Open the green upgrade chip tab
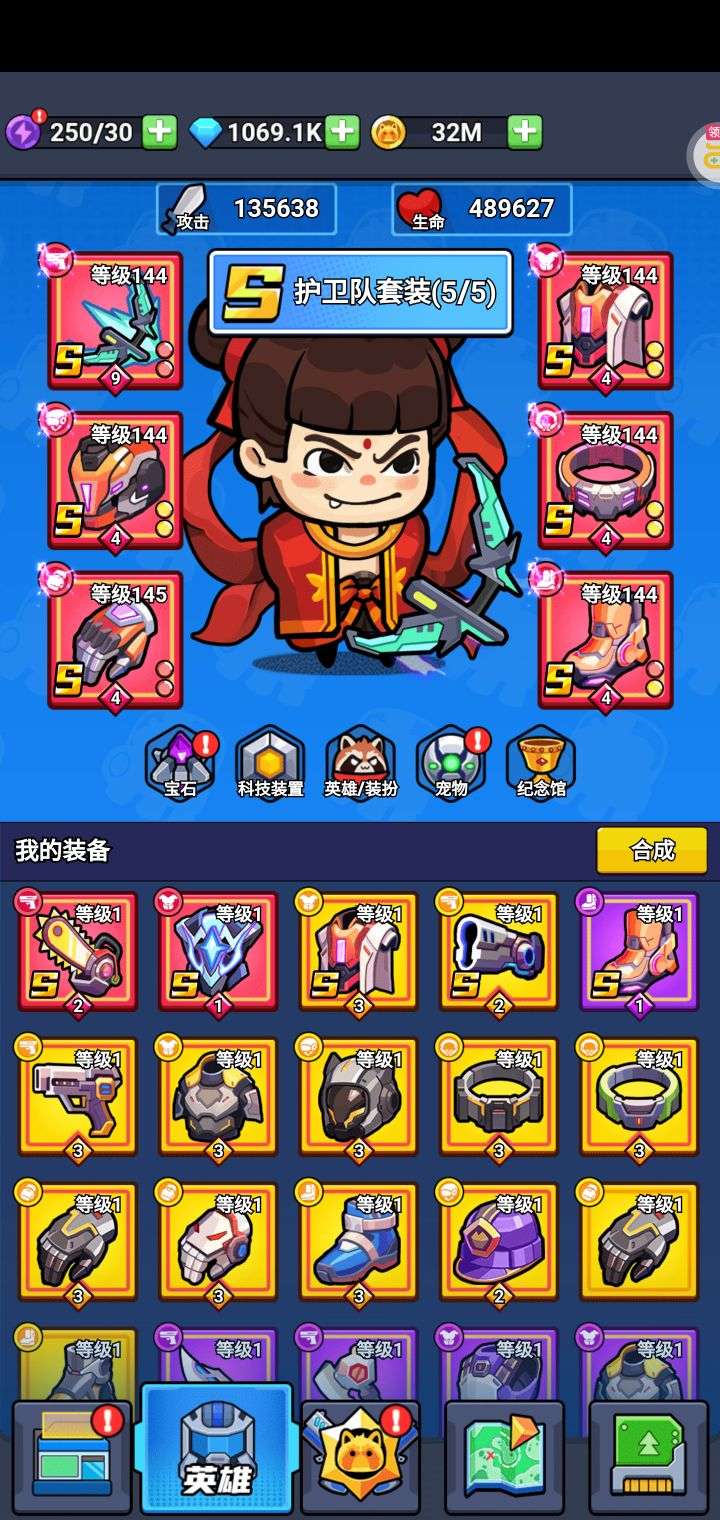Image resolution: width=720 pixels, height=1520 pixels. pyautogui.click(x=648, y=1455)
